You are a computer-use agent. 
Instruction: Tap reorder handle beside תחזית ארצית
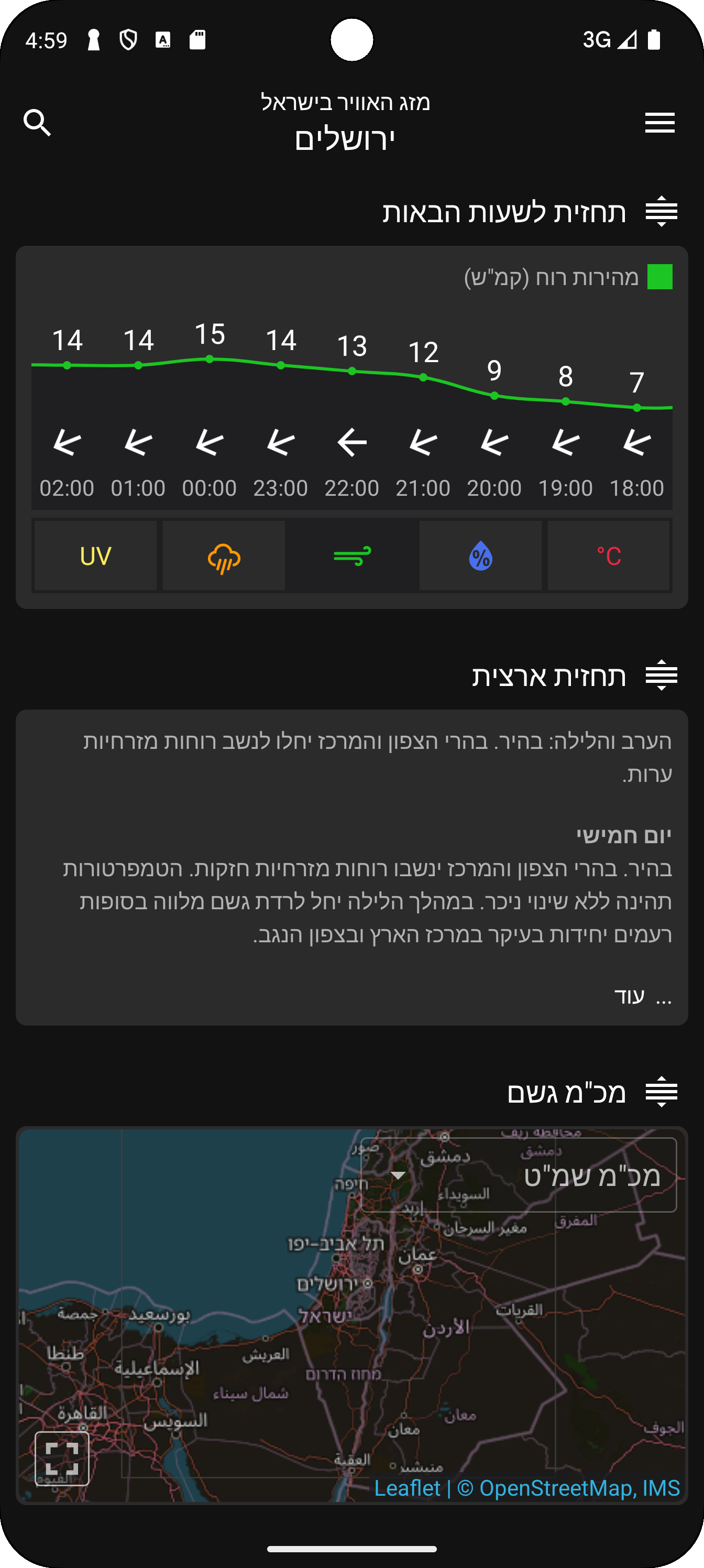pyautogui.click(x=662, y=675)
